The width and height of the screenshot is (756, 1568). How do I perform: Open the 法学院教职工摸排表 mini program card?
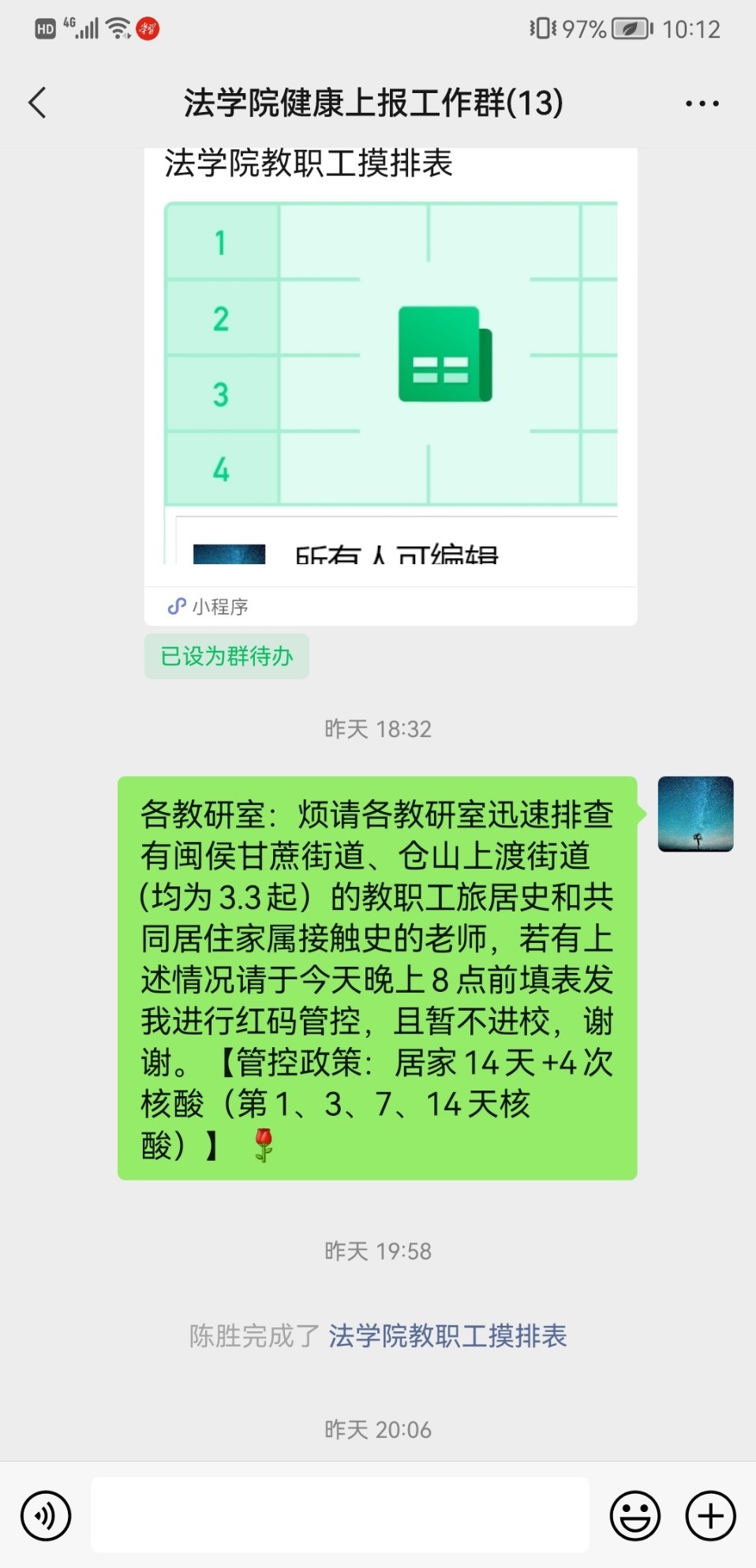[390, 371]
